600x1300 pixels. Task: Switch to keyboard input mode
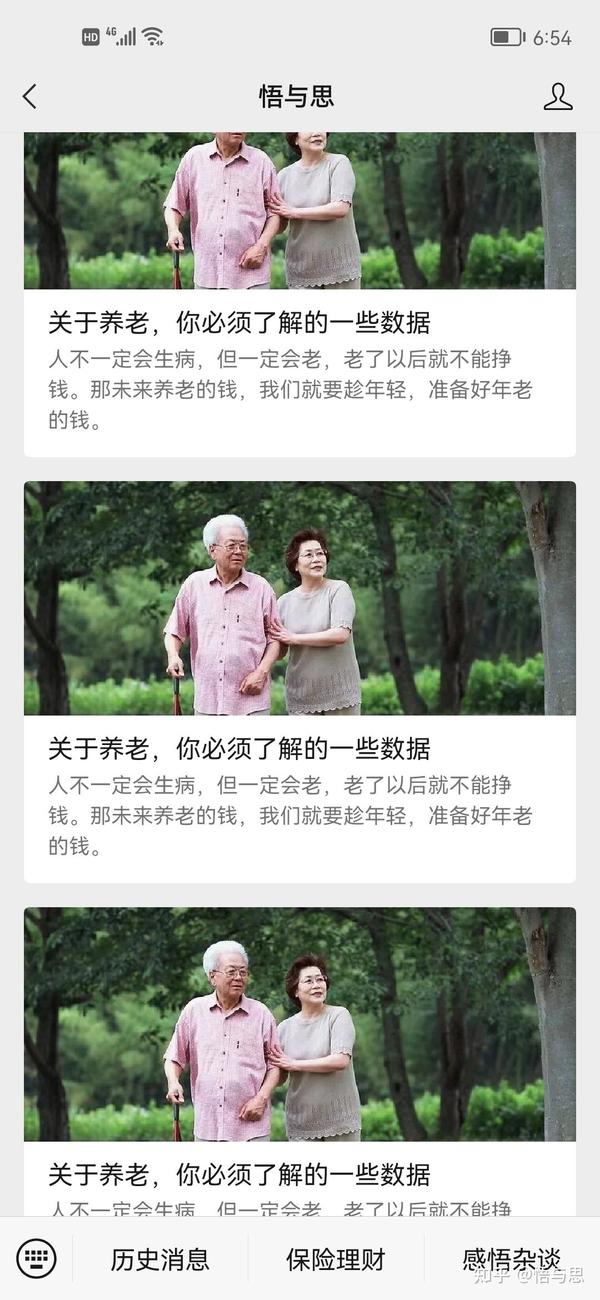click(x=36, y=1258)
